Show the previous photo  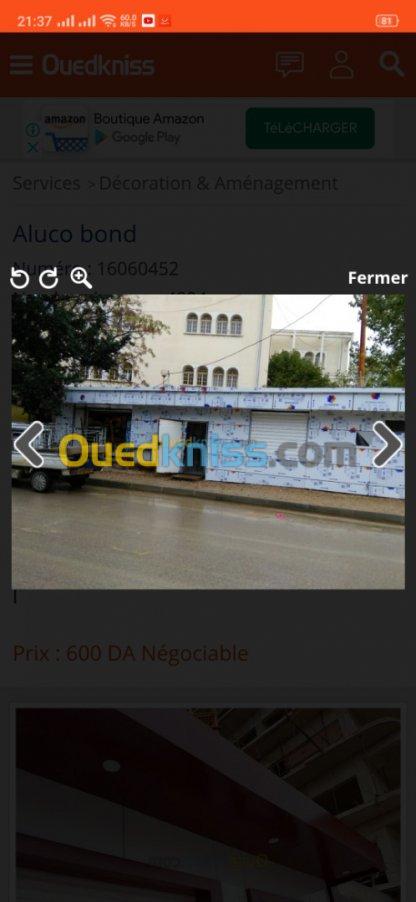pyautogui.click(x=29, y=444)
